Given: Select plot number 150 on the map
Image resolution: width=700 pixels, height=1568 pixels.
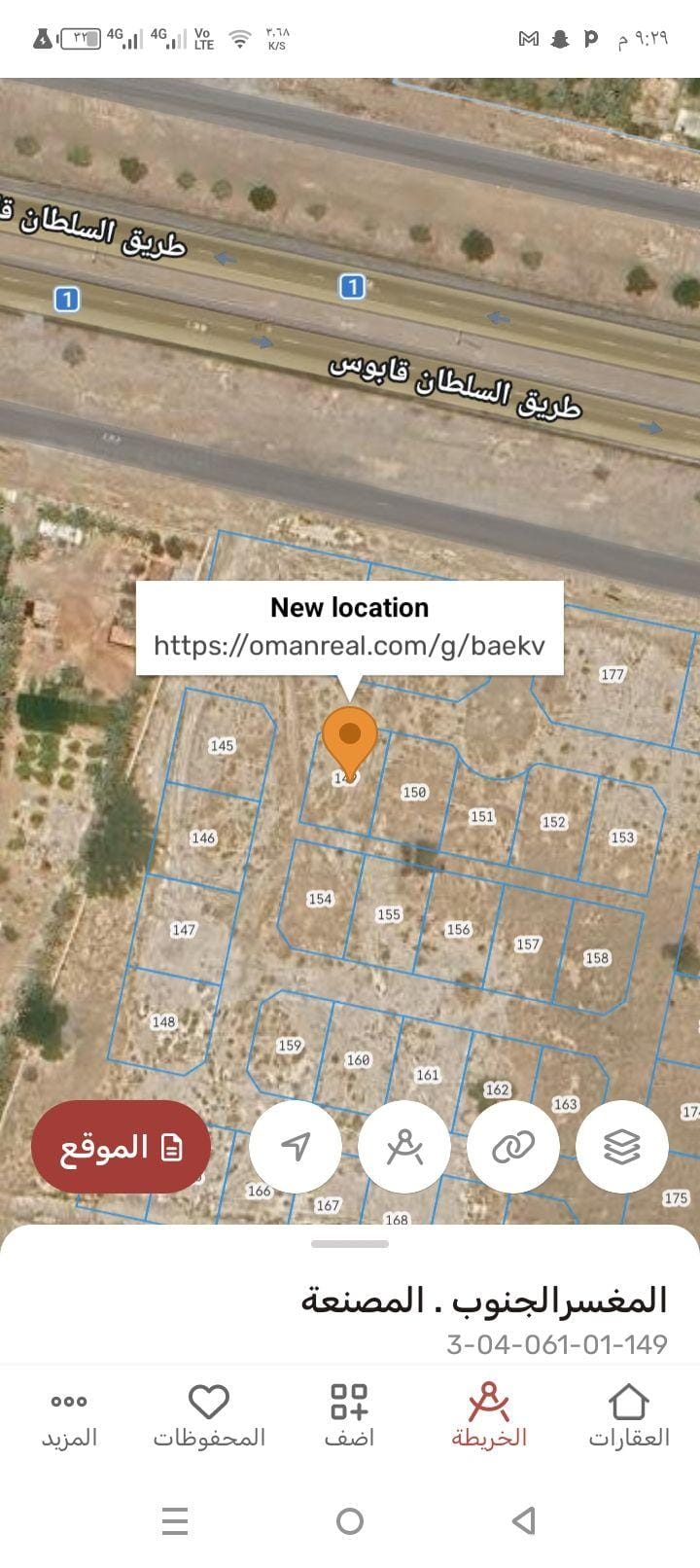Looking at the screenshot, I should pyautogui.click(x=414, y=792).
